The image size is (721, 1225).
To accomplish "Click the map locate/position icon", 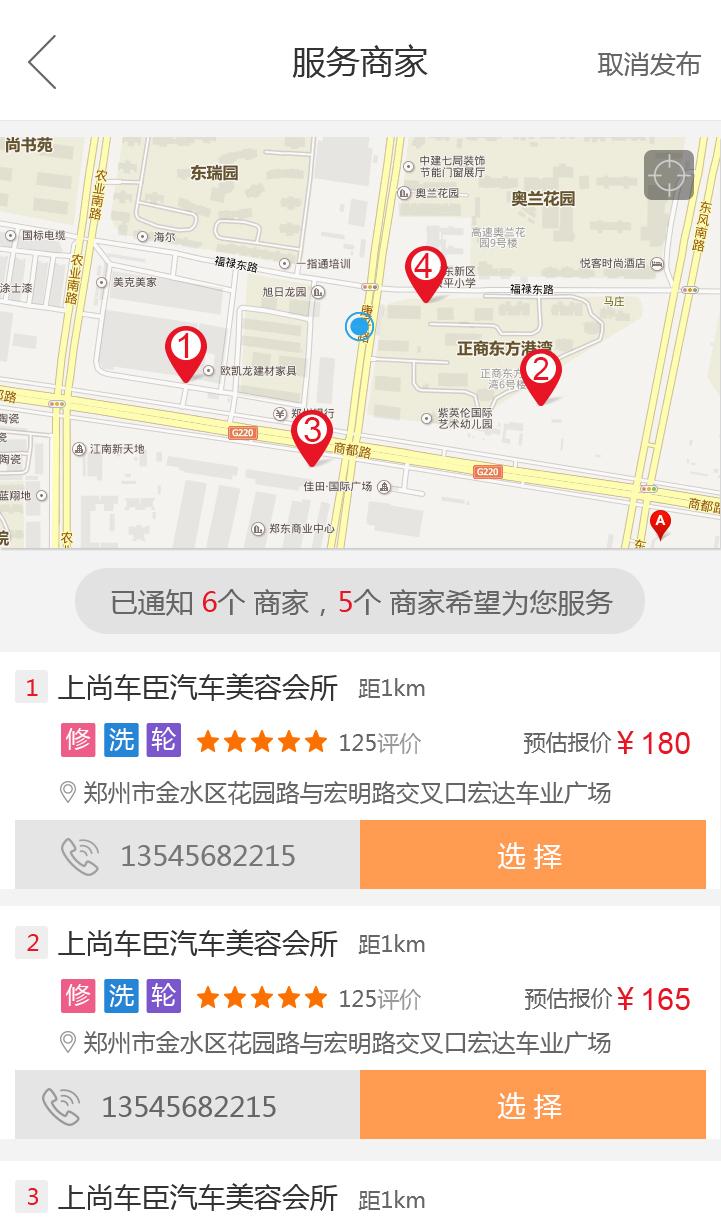I will [x=668, y=174].
